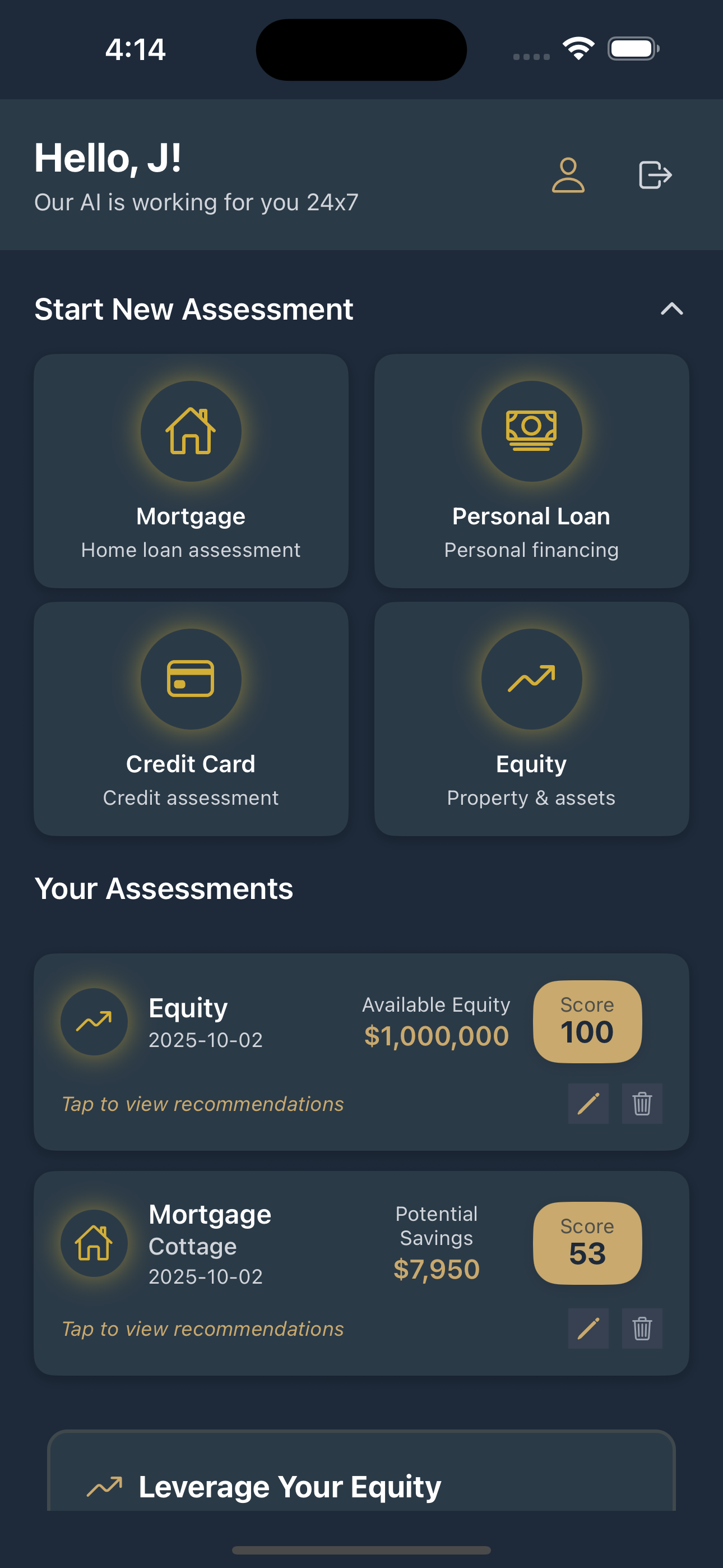Edit the Equity assessment with the pencil icon

[588, 1104]
